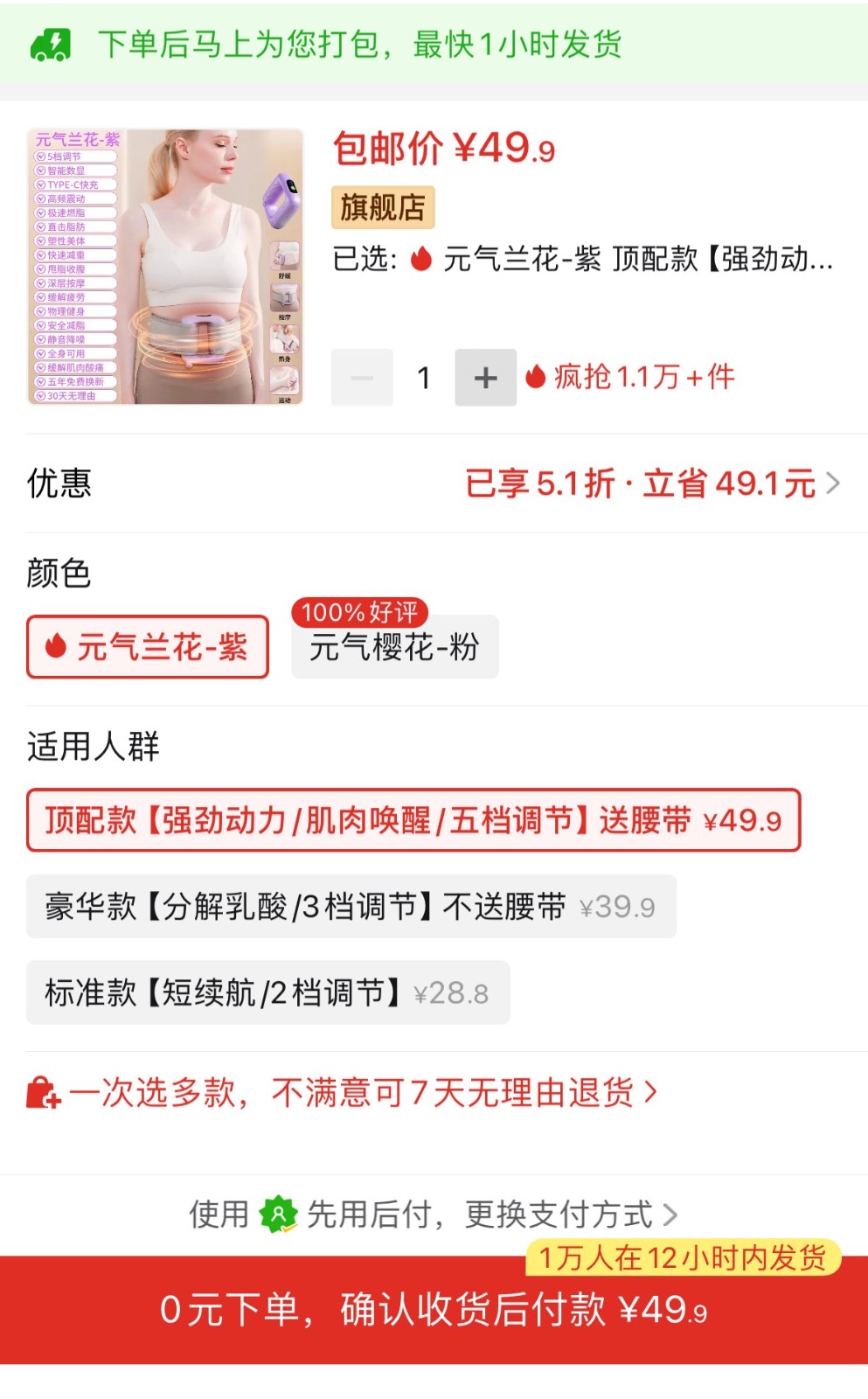Viewport: 868px width, 1399px height.
Task: Open the product image thumbnail
Action: 165,267
